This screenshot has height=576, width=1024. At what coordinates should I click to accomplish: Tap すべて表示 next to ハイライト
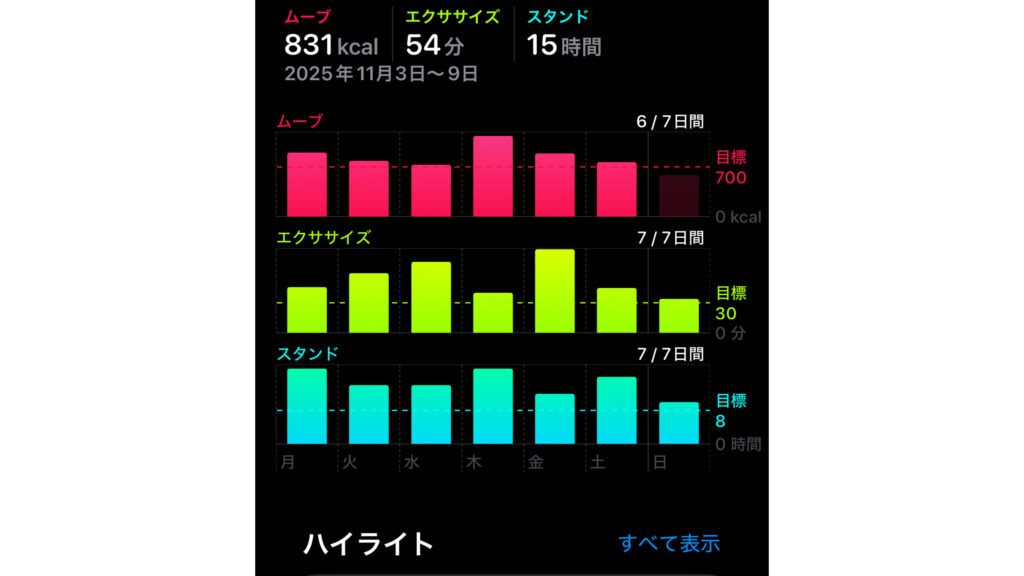669,543
